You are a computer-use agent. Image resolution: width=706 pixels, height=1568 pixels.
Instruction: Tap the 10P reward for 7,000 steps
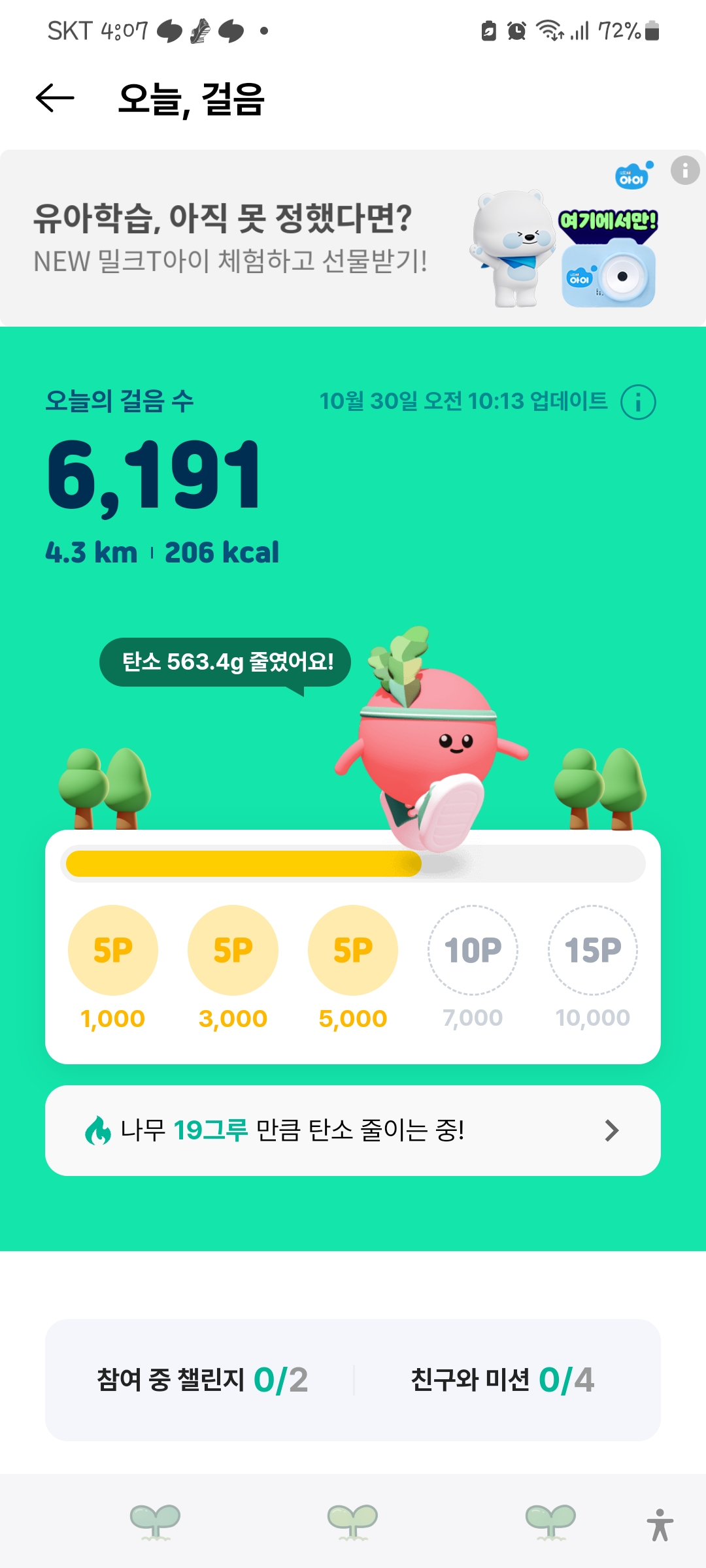tap(473, 950)
